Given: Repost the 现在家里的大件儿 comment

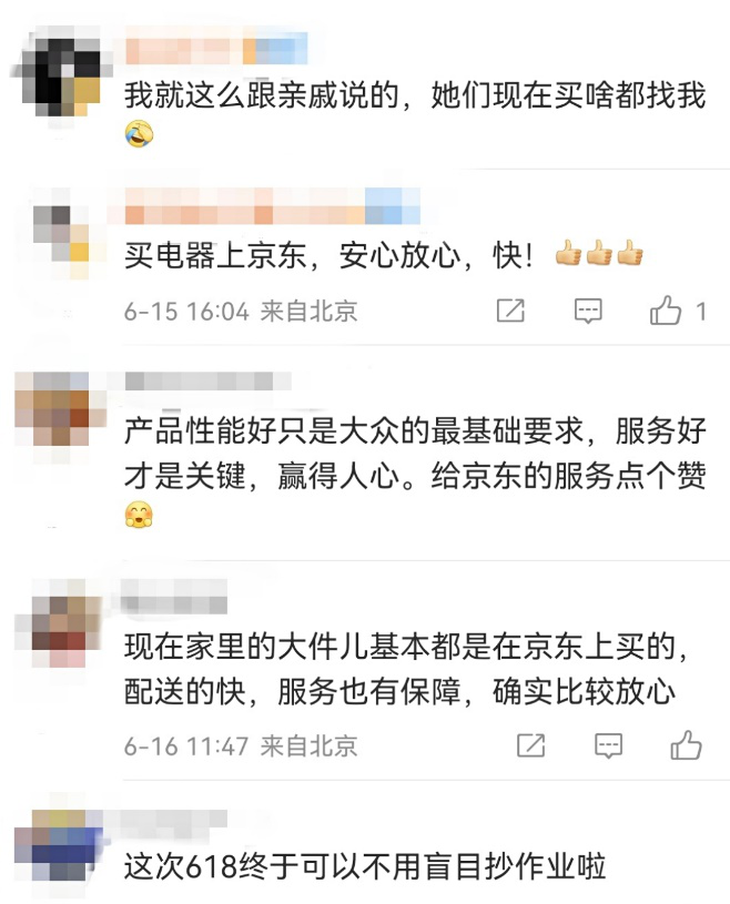Looking at the screenshot, I should [531, 745].
